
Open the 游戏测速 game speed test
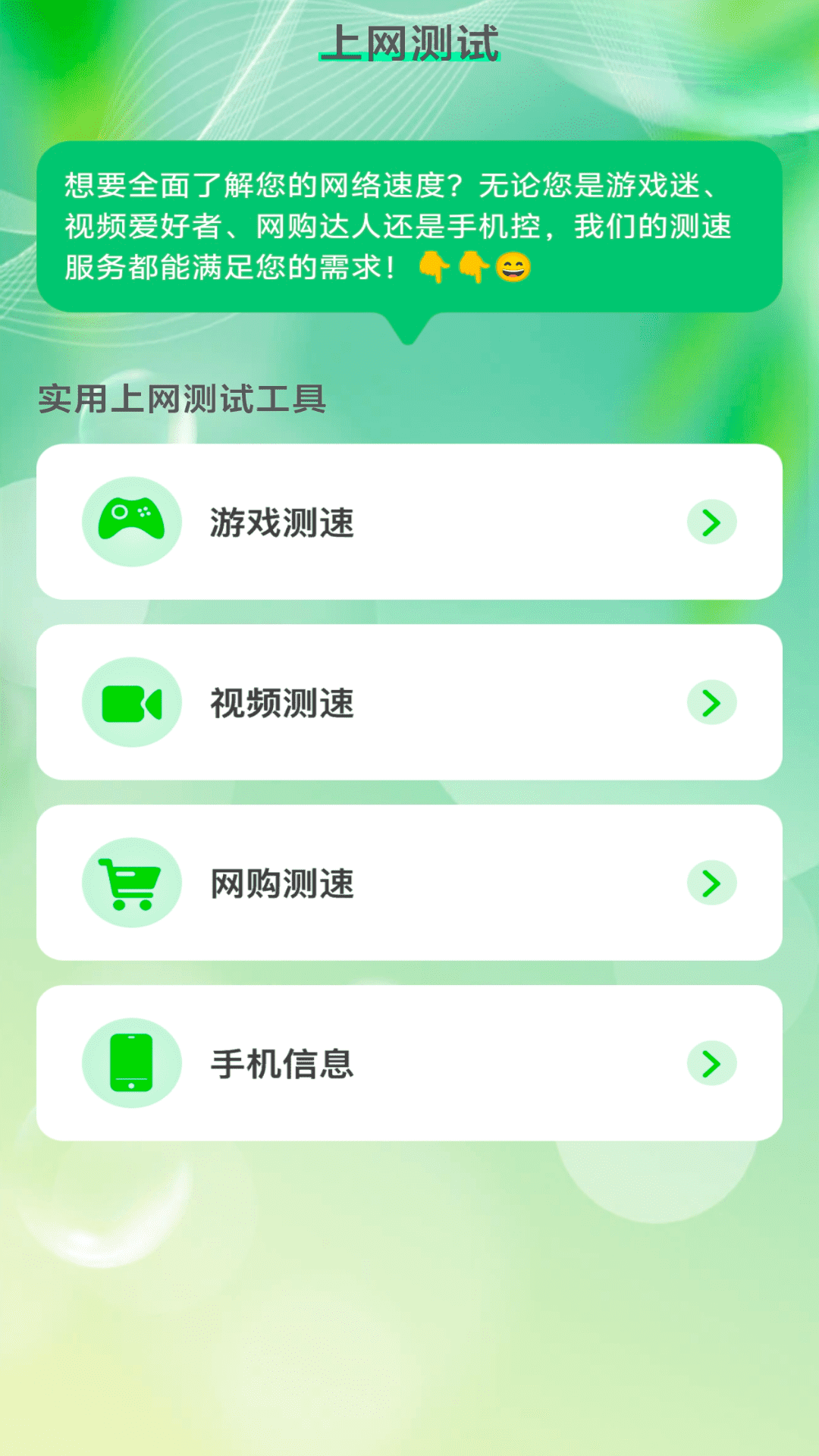tap(409, 522)
